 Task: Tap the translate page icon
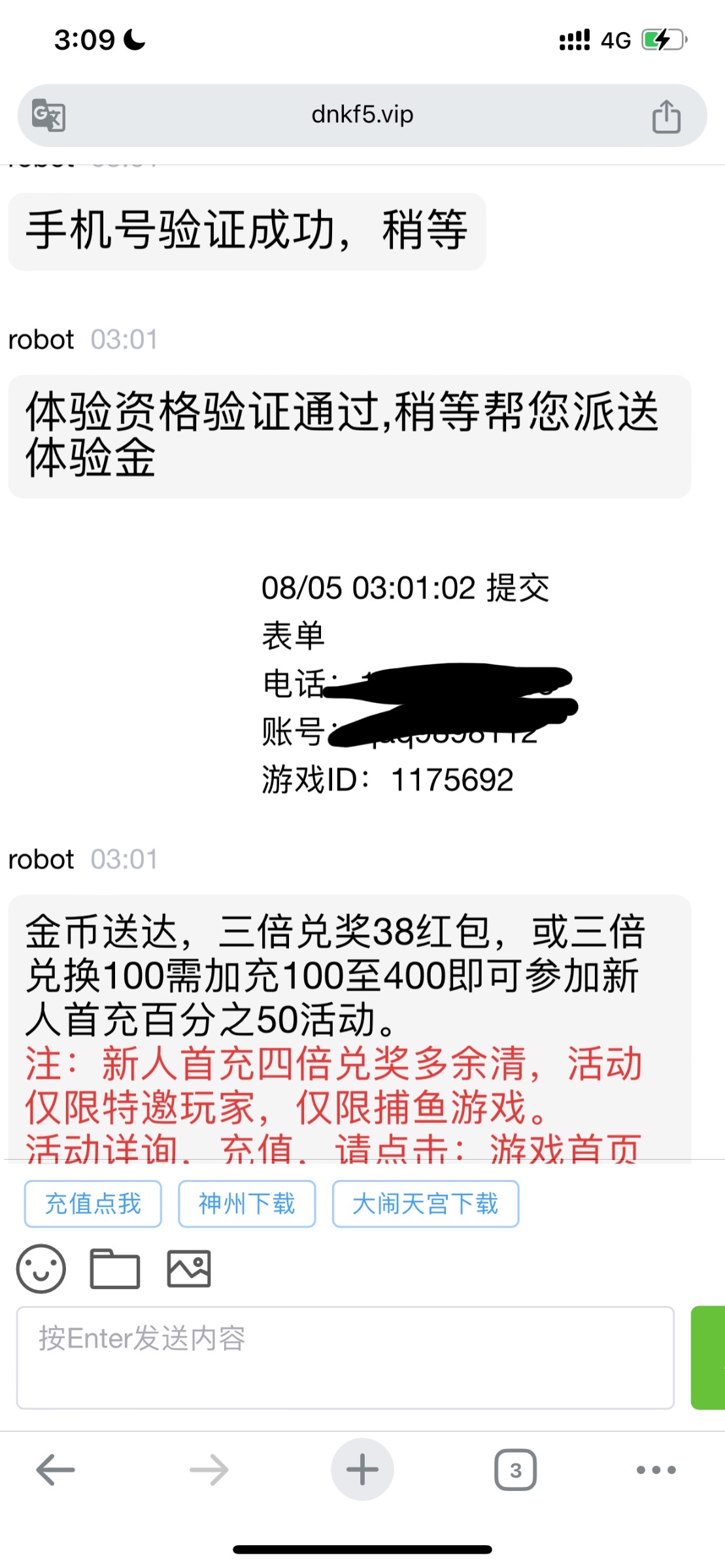49,116
